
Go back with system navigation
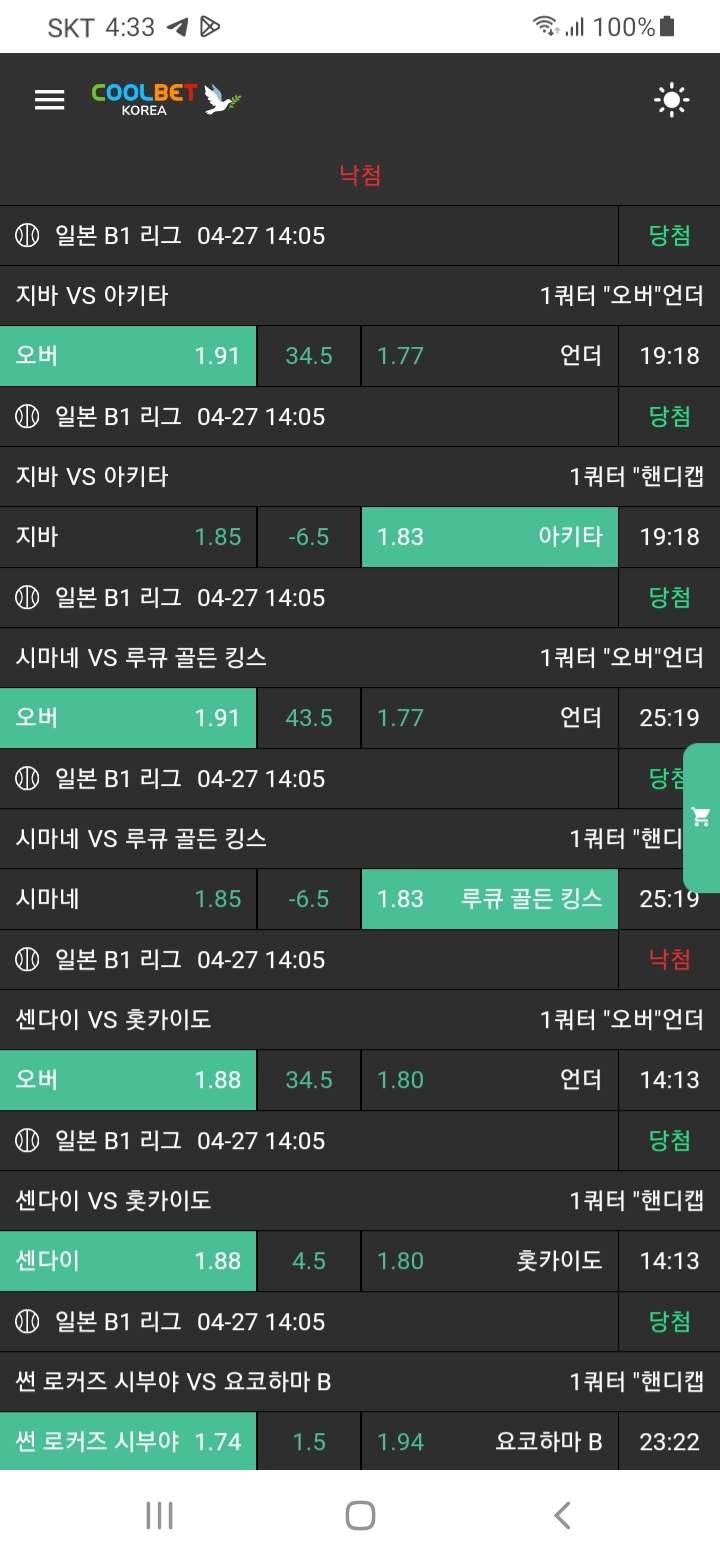point(562,1515)
